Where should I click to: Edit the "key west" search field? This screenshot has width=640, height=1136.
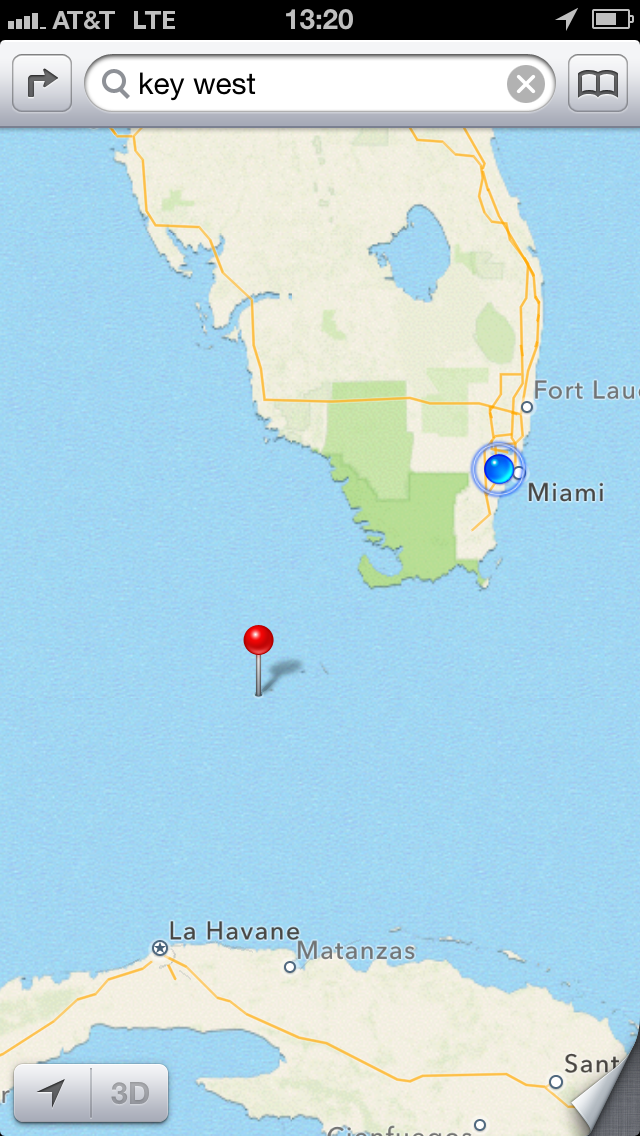310,84
